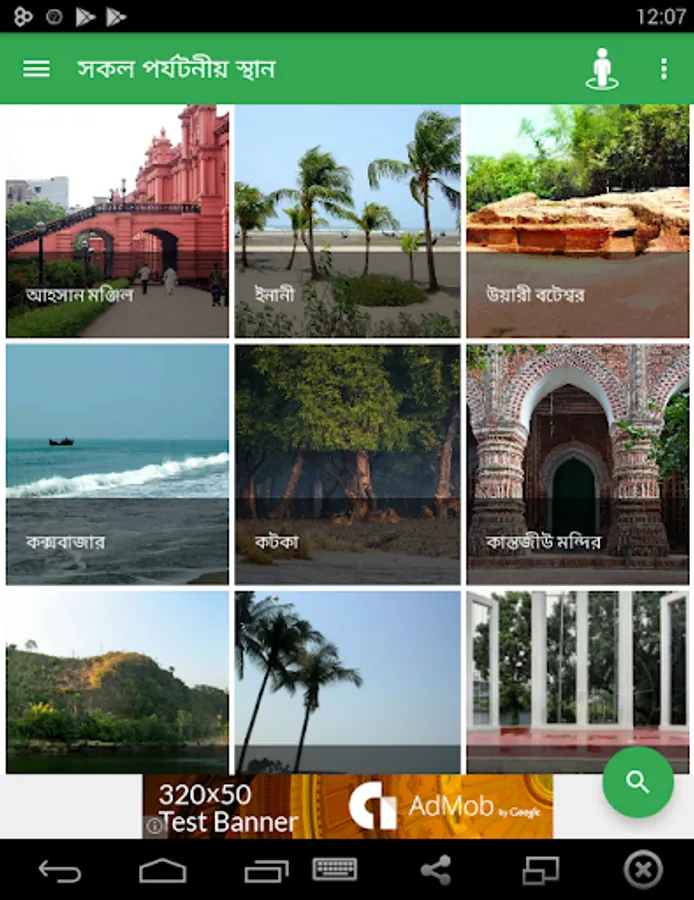Open the overflow menu

point(663,69)
